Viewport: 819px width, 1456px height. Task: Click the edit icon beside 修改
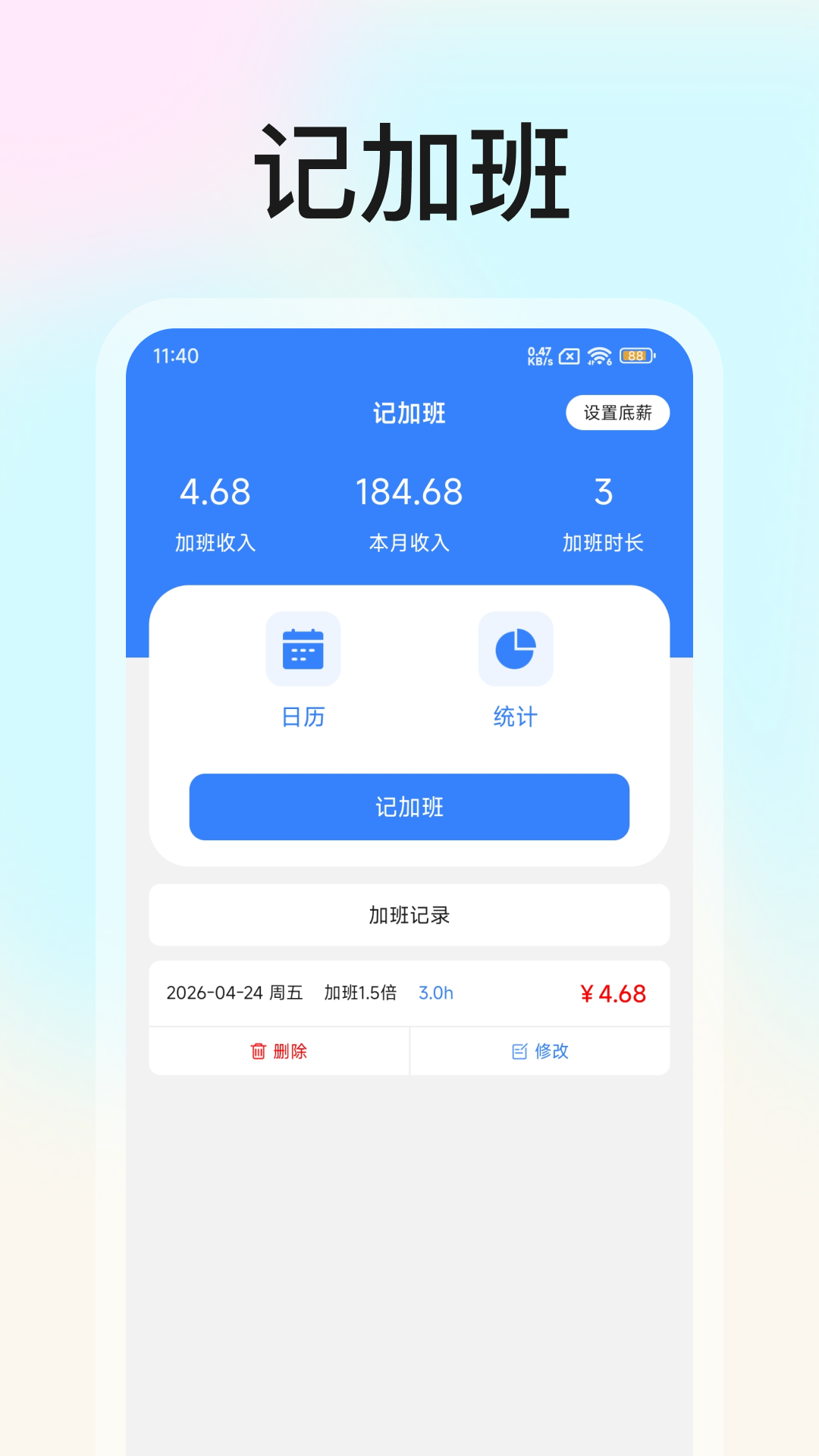point(519,1051)
